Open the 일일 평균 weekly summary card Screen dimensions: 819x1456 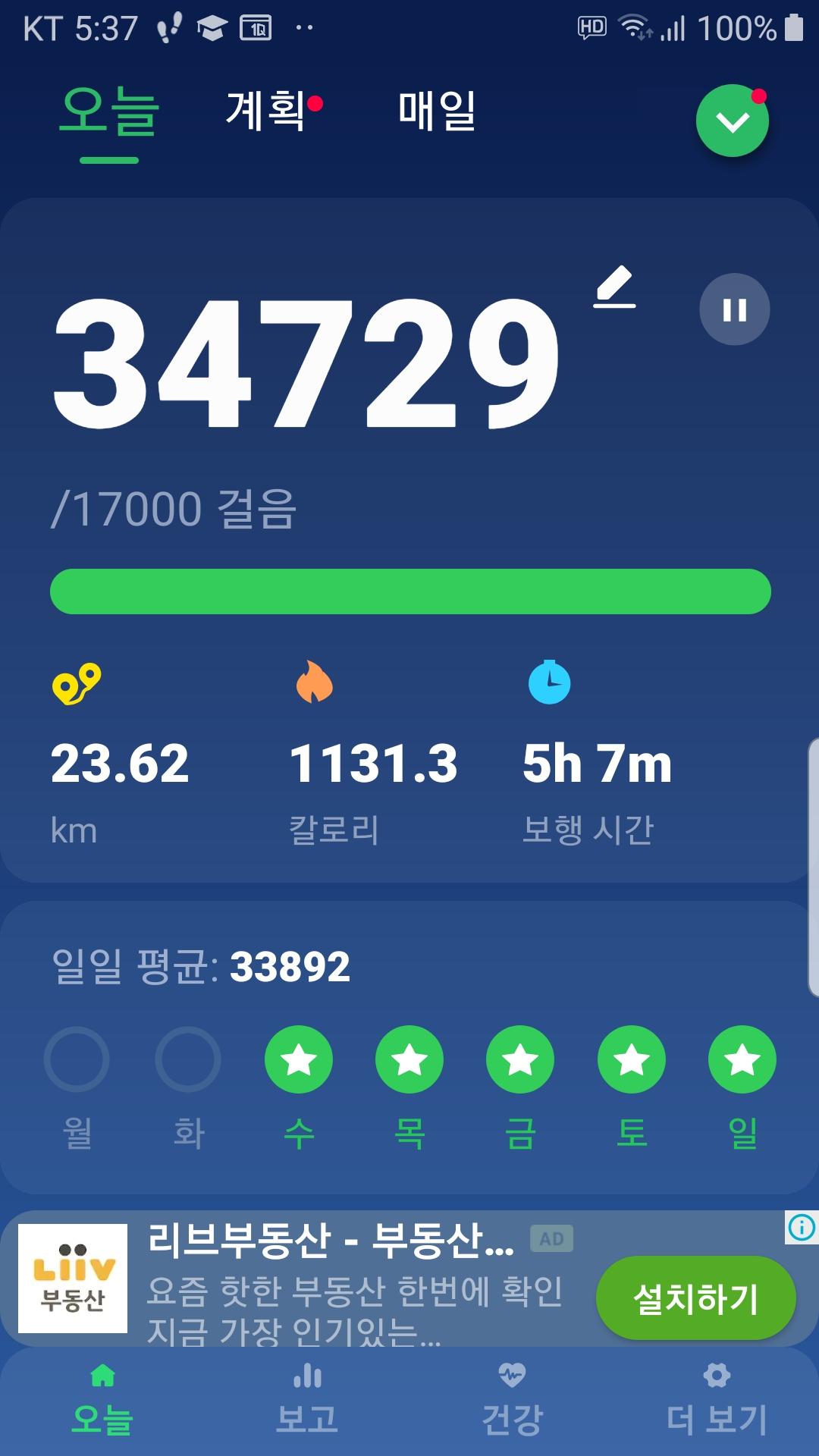click(202, 966)
